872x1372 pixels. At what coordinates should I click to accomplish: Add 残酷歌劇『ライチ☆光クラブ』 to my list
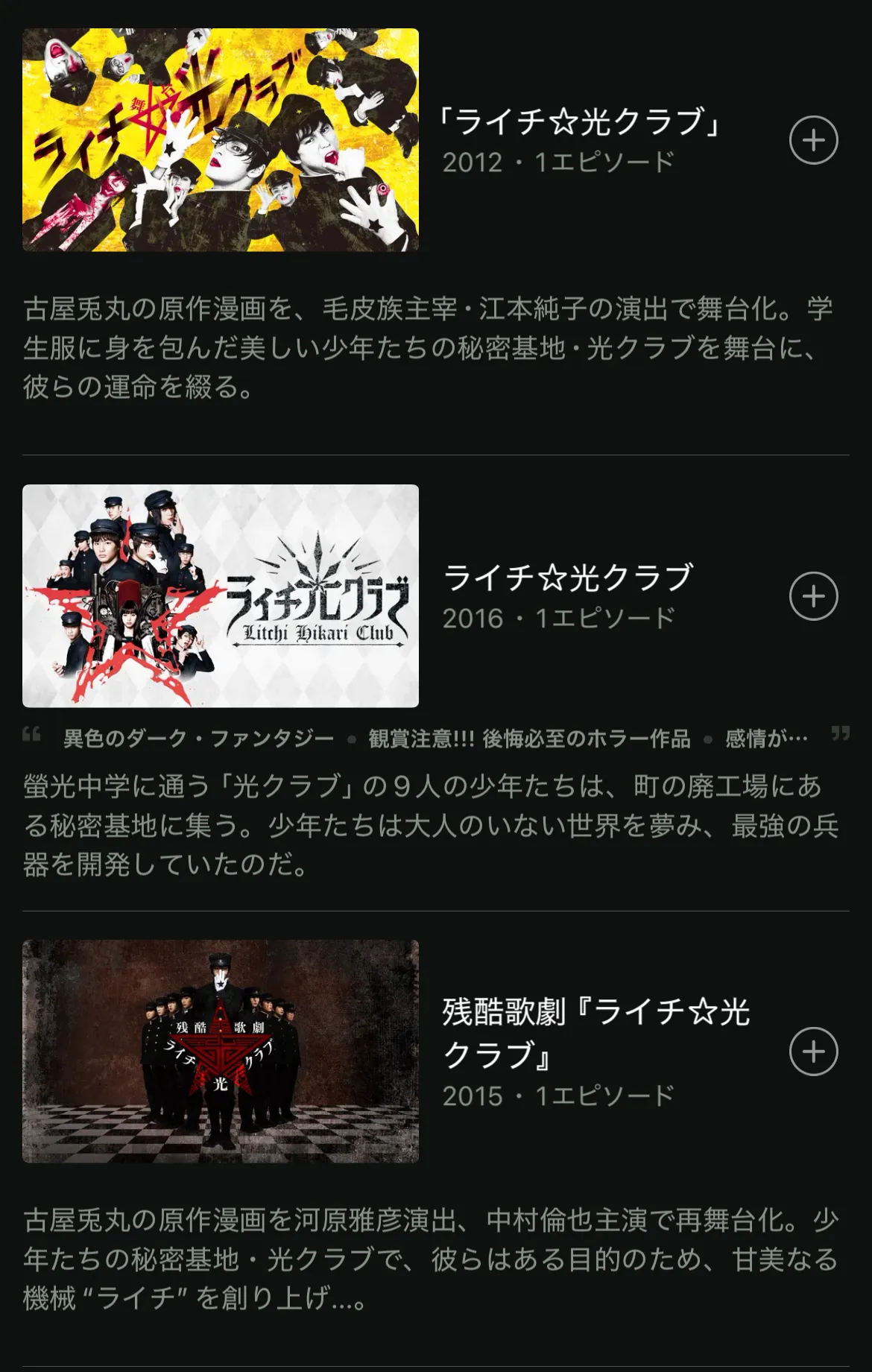[x=813, y=1052]
